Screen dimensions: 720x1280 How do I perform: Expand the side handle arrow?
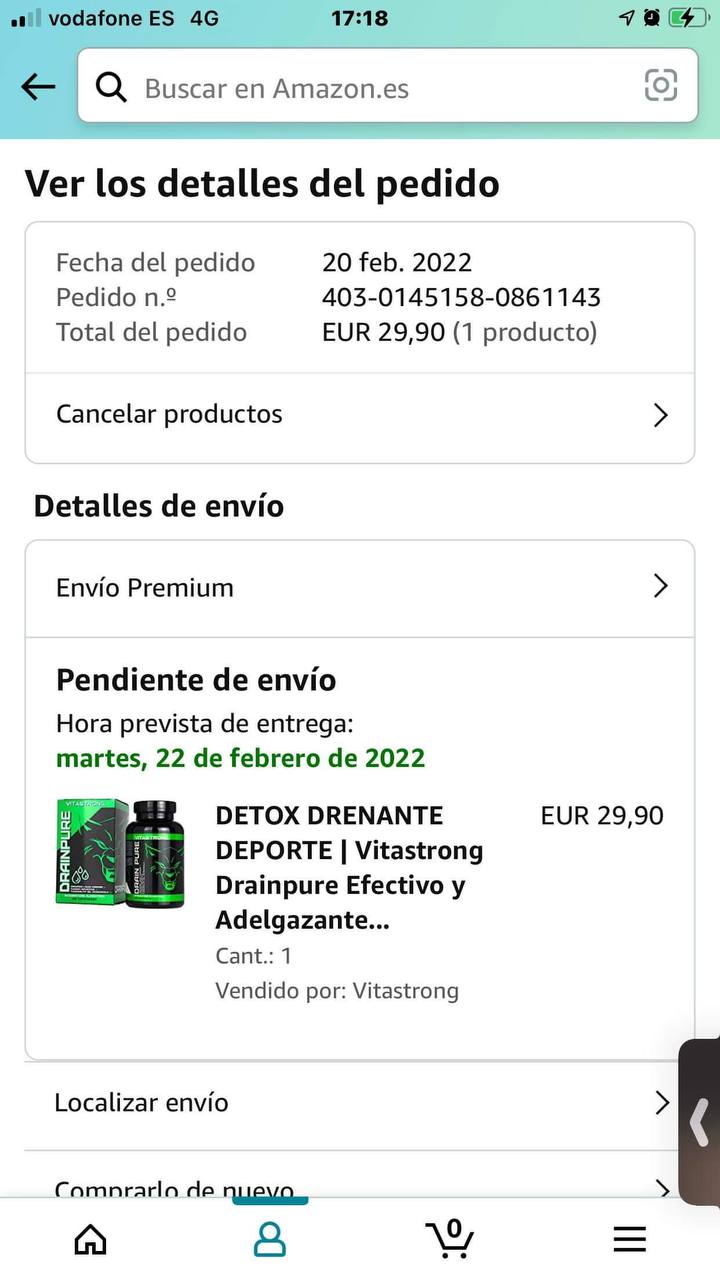point(700,1122)
